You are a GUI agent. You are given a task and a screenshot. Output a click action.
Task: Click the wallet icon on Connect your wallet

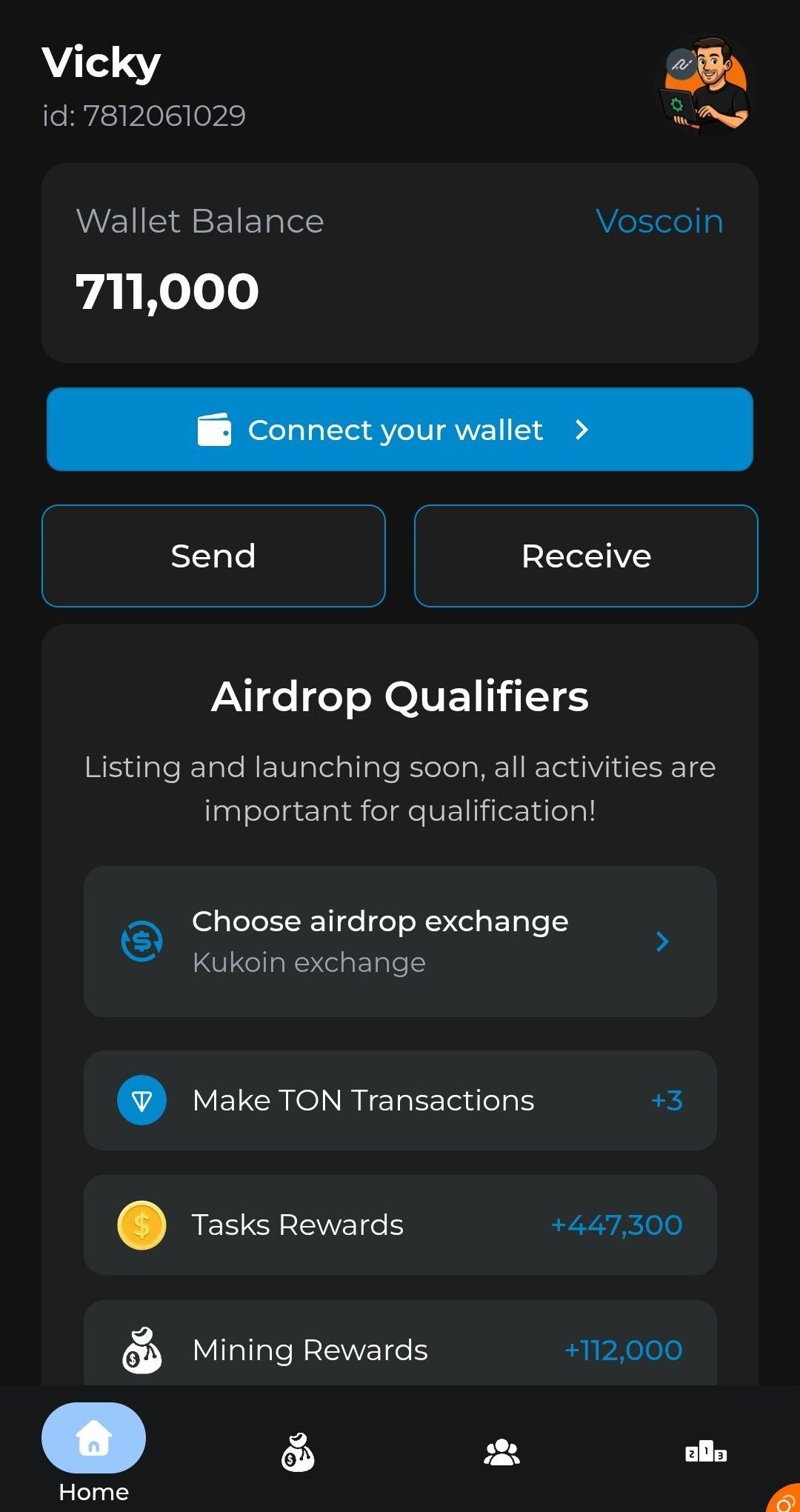tap(215, 429)
